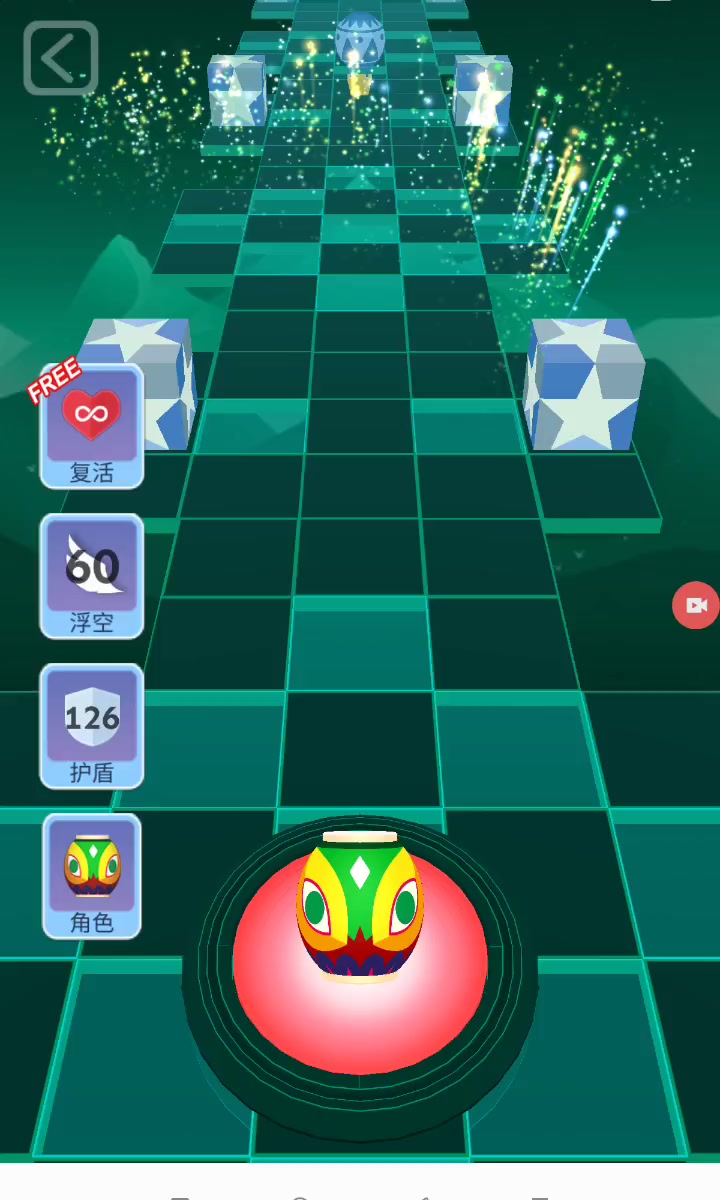Activate the 护盾 shield power-up
This screenshot has width=720, height=1200.
click(92, 727)
